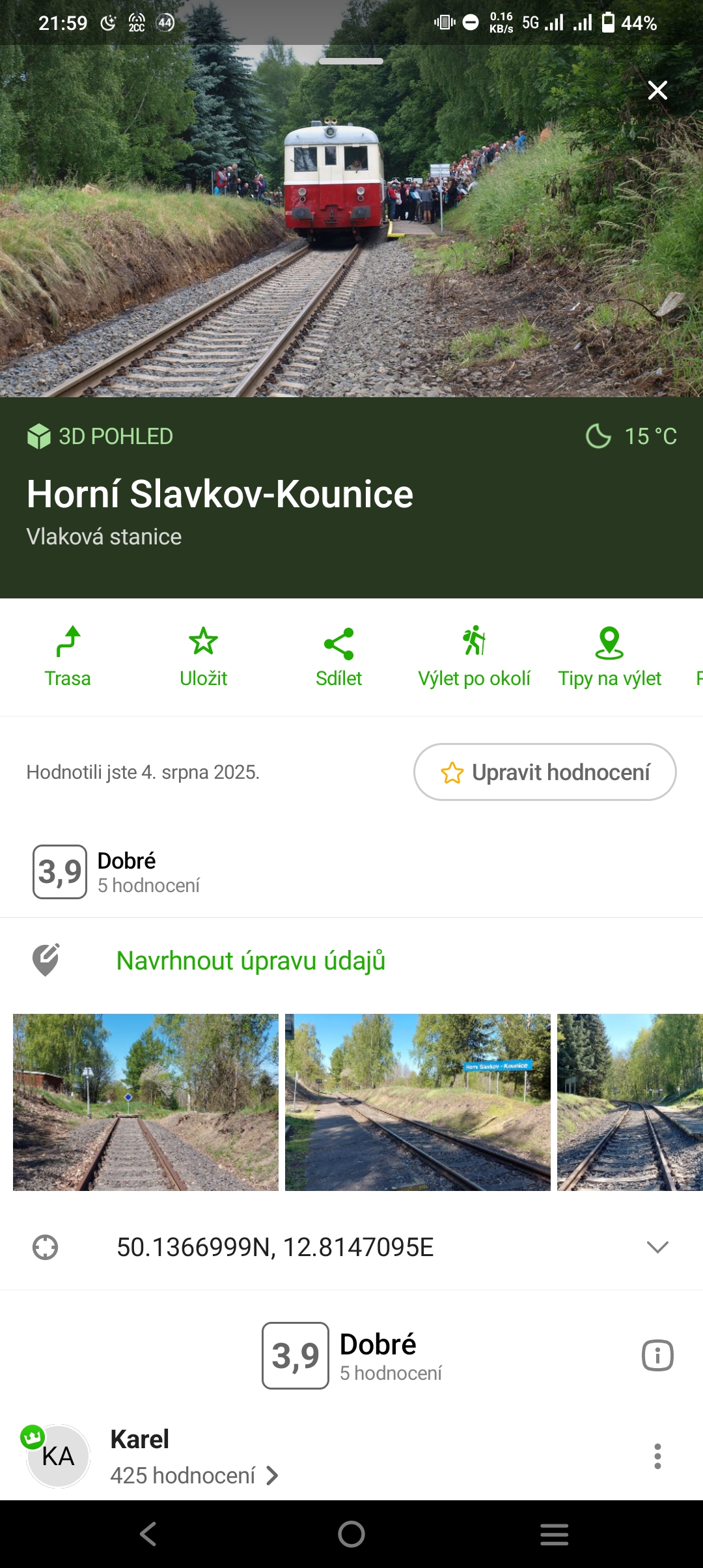
Task: Open the photo with the blue station sign
Action: 417,1102
